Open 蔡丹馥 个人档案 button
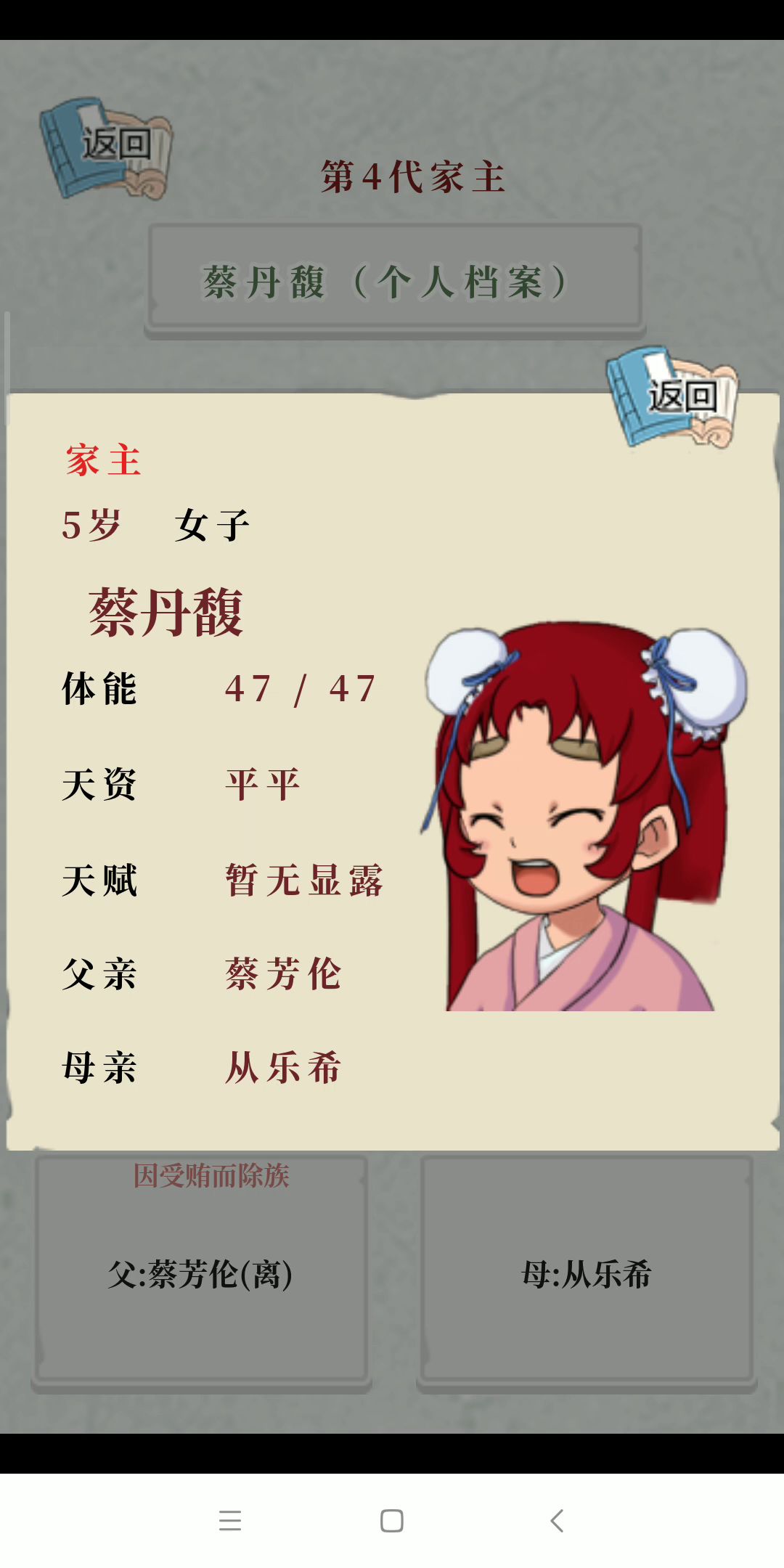 point(395,280)
